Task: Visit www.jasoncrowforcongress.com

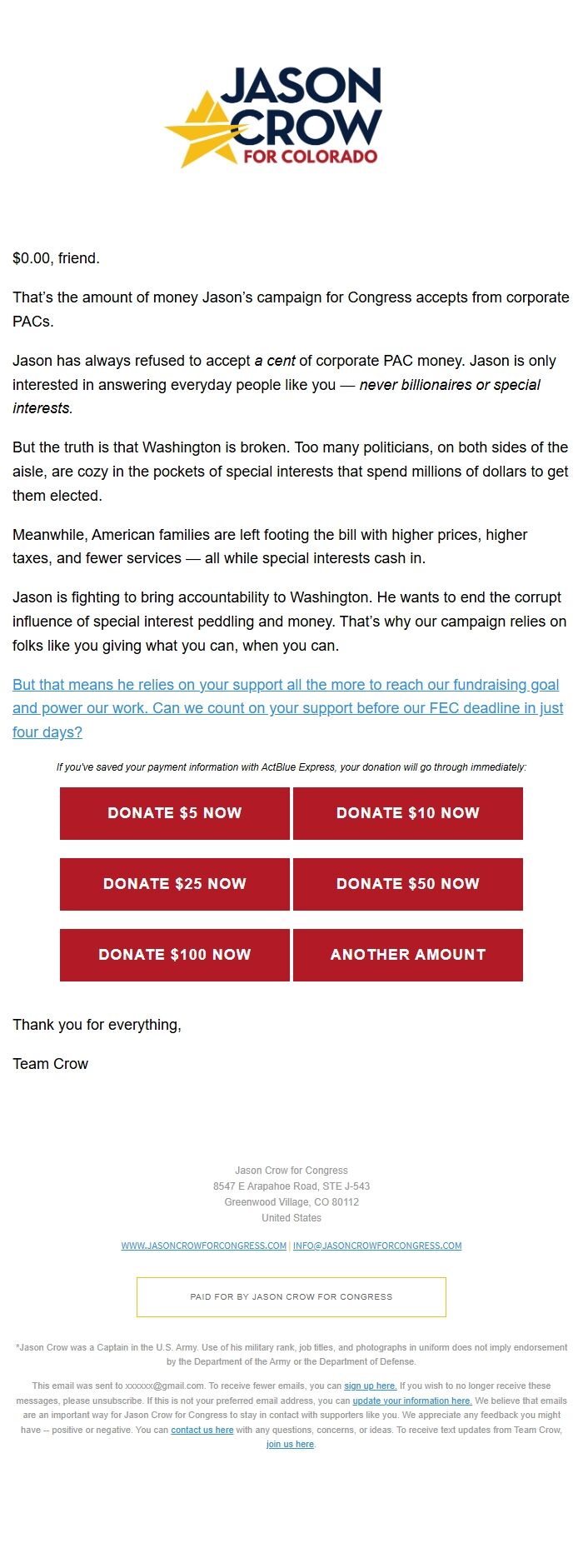Action: click(203, 1246)
